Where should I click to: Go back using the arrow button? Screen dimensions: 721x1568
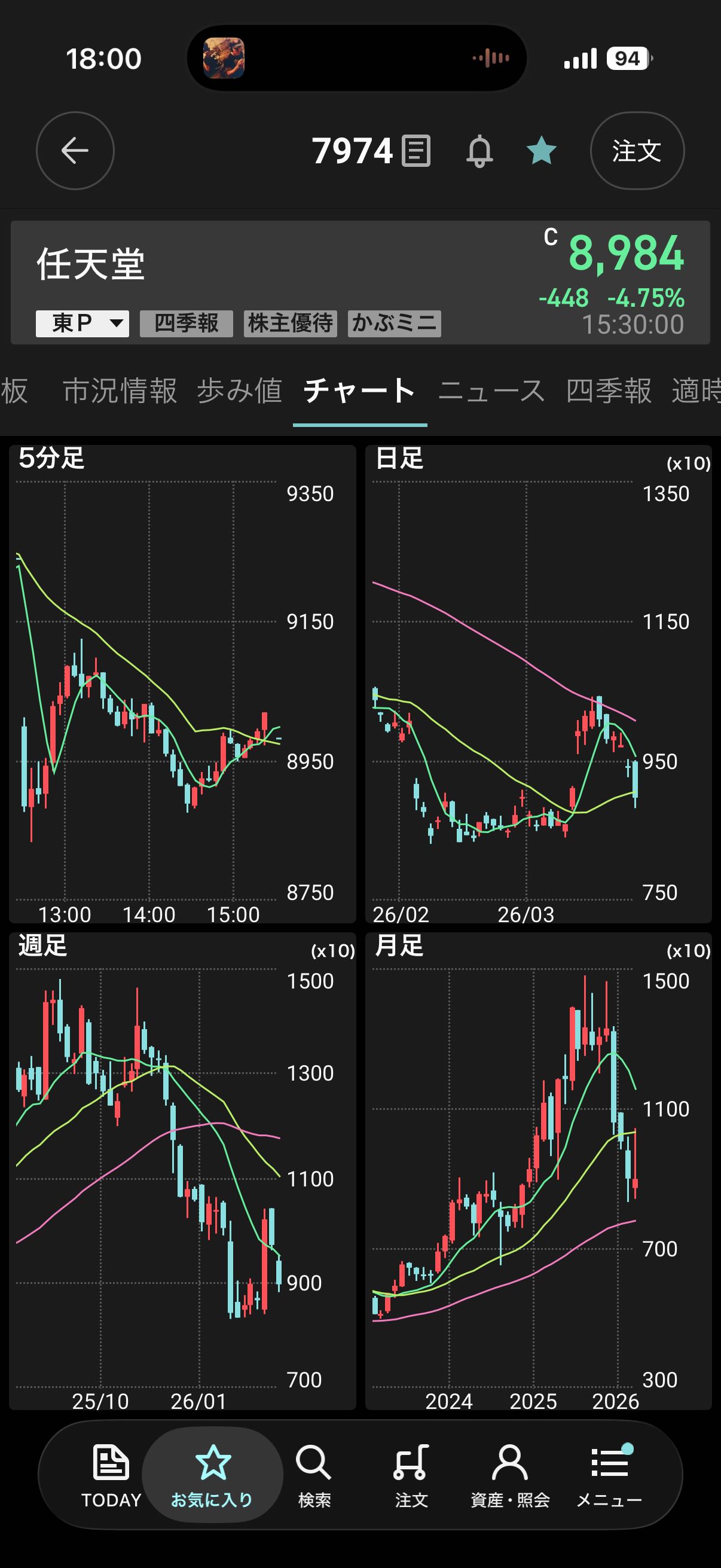pos(75,150)
